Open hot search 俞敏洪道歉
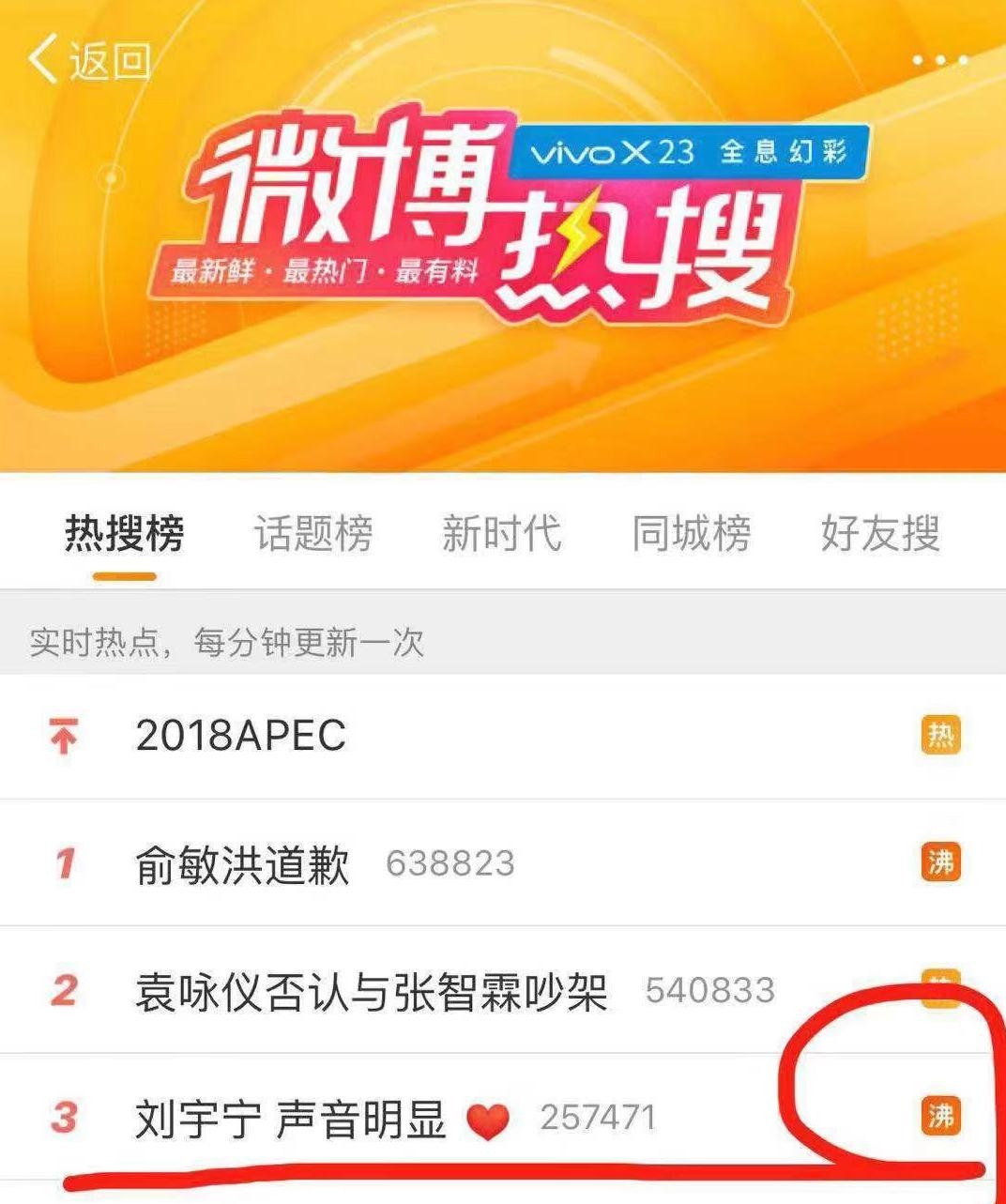The width and height of the screenshot is (1006, 1204). pyautogui.click(x=242, y=863)
